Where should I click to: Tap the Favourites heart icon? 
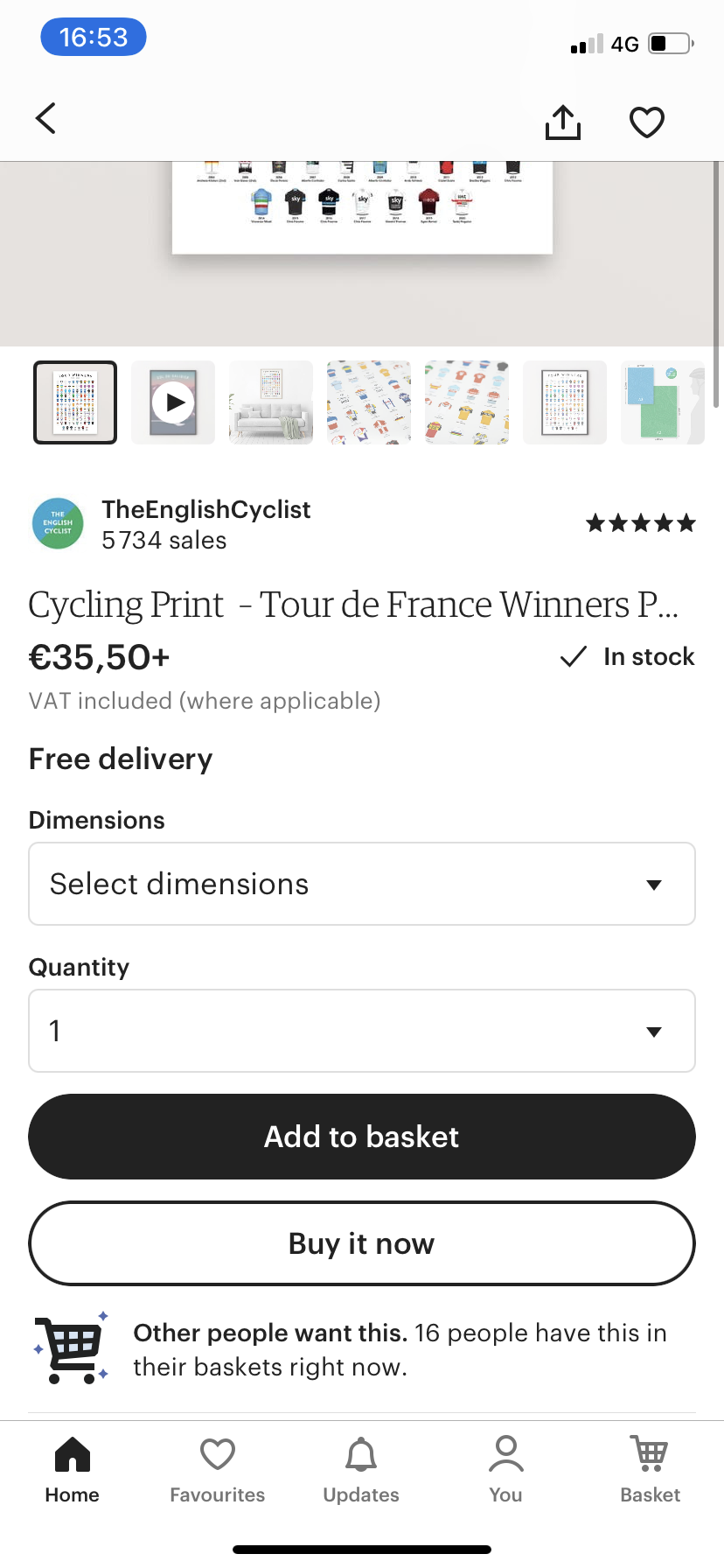[217, 1453]
